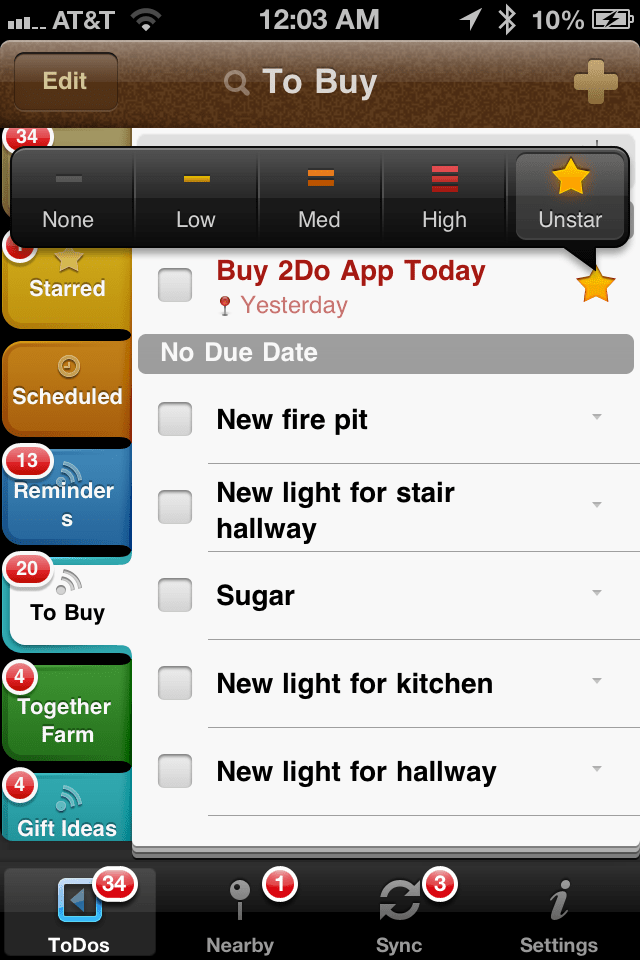This screenshot has width=640, height=960.
Task: Select Med priority
Action: pos(320,197)
